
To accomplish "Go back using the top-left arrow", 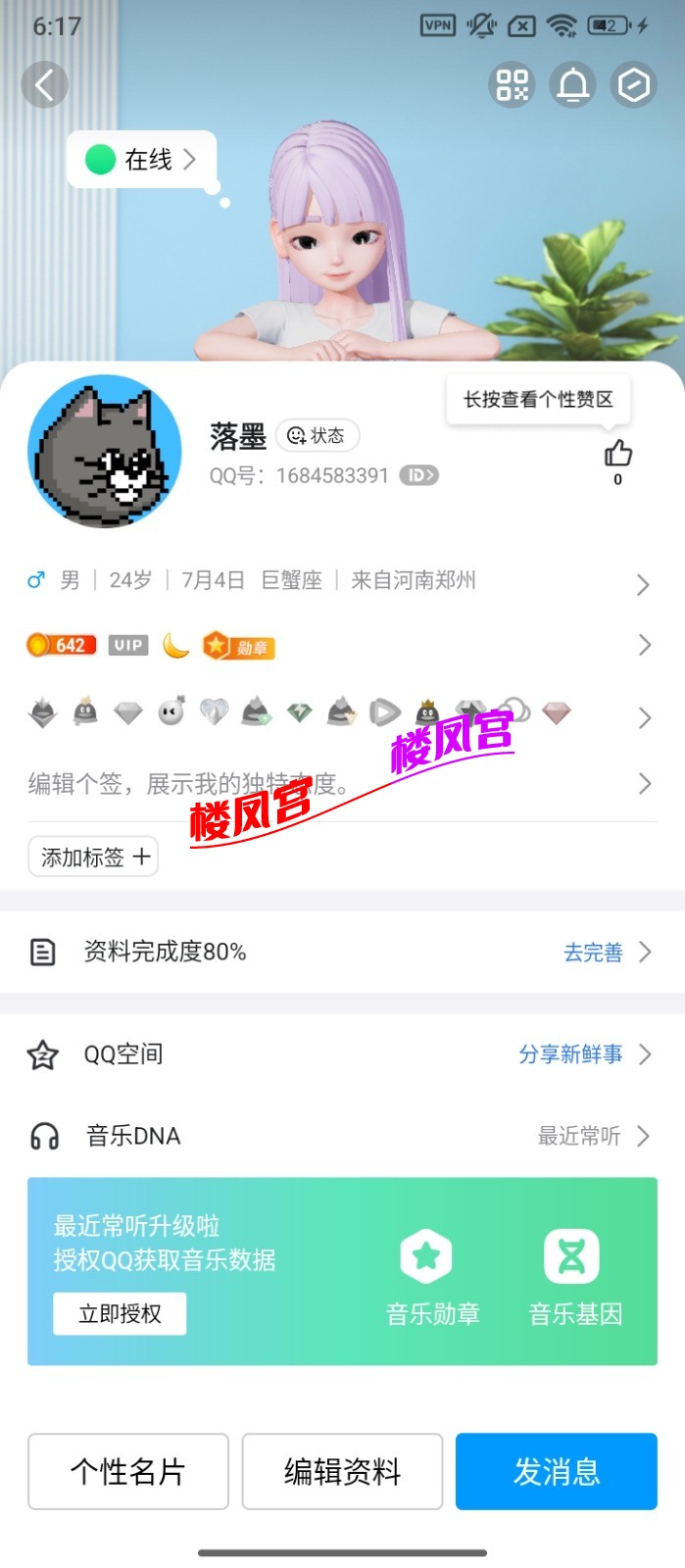I will 45,85.
